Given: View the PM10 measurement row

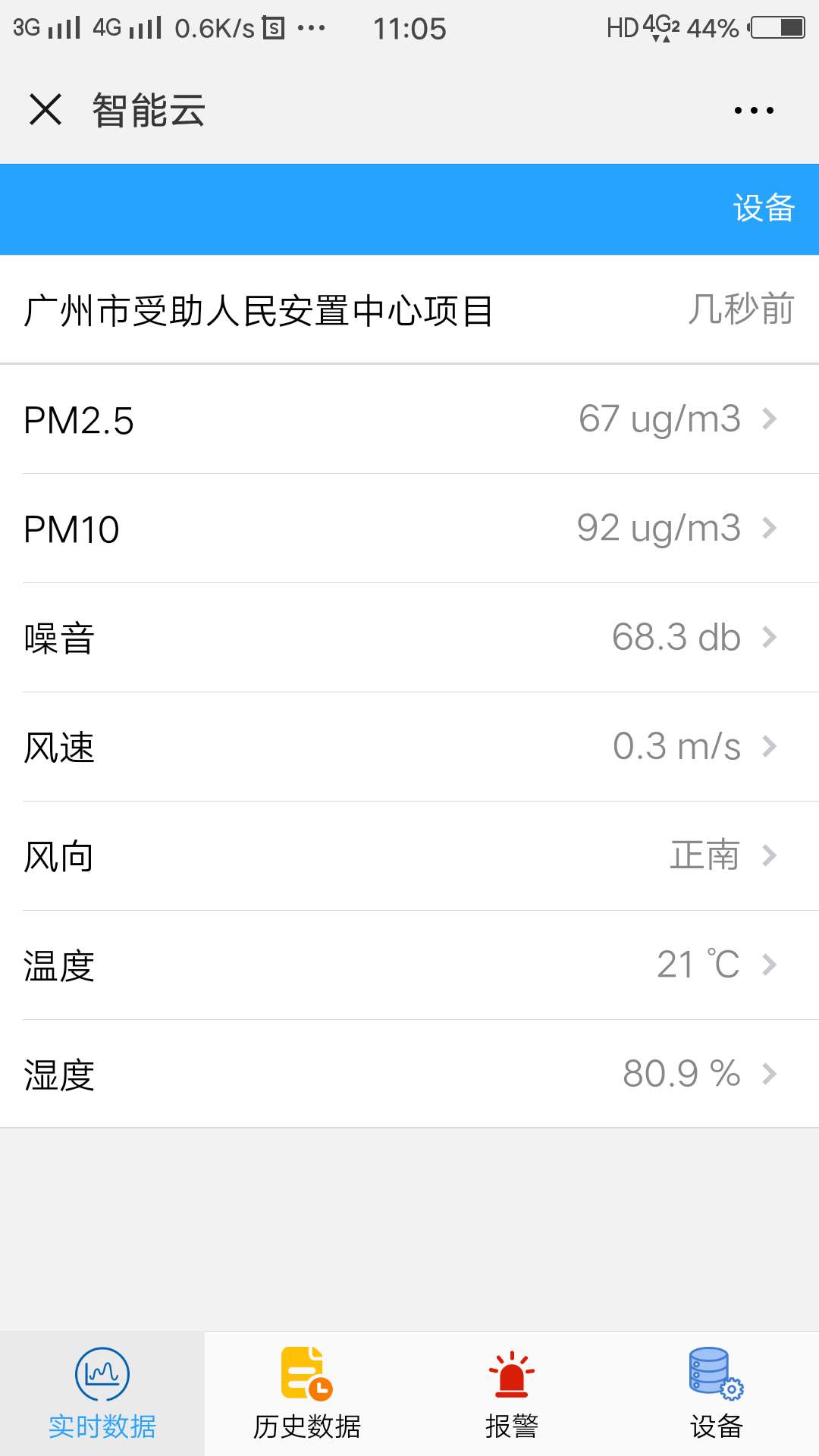Looking at the screenshot, I should (409, 529).
